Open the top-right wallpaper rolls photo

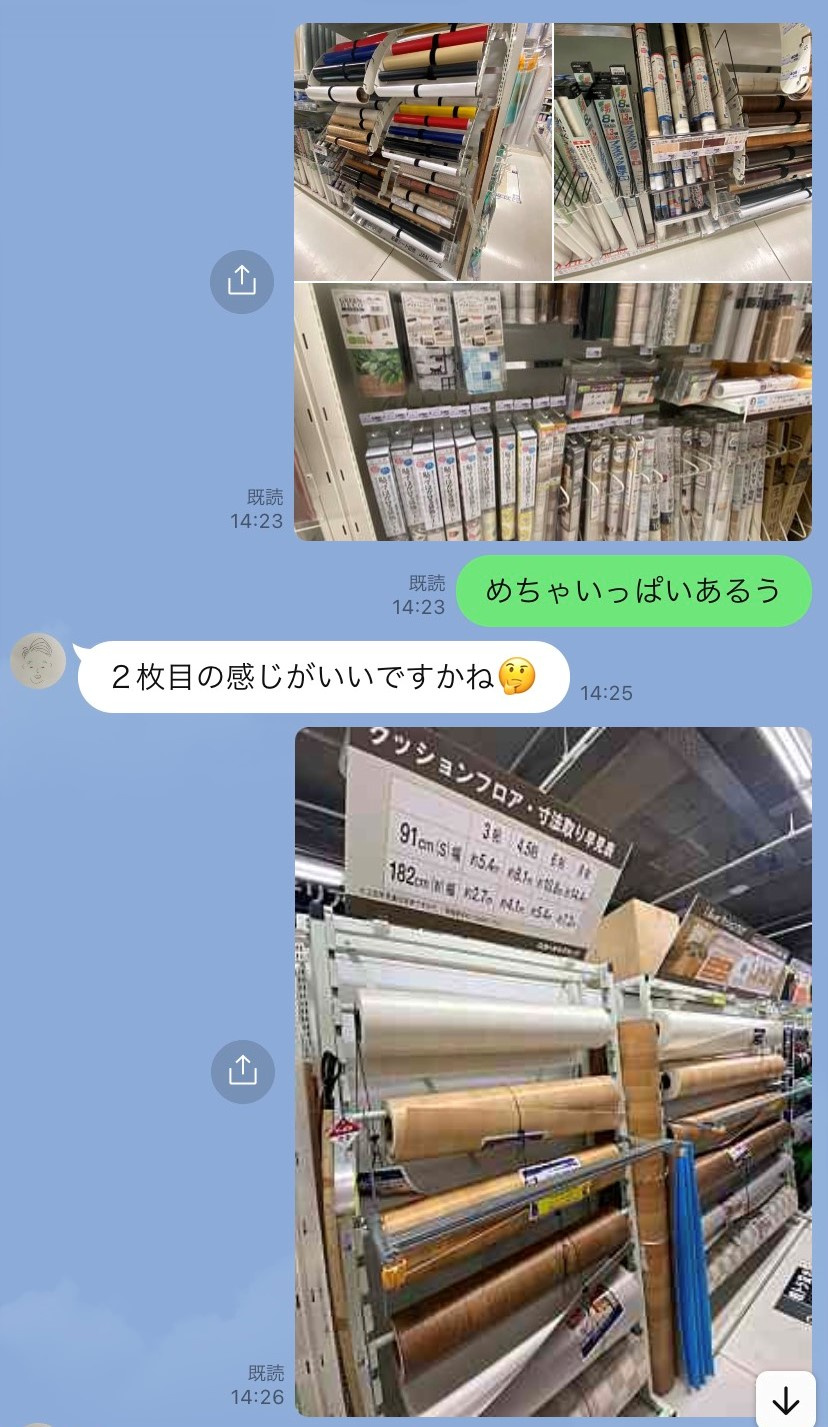[683, 152]
